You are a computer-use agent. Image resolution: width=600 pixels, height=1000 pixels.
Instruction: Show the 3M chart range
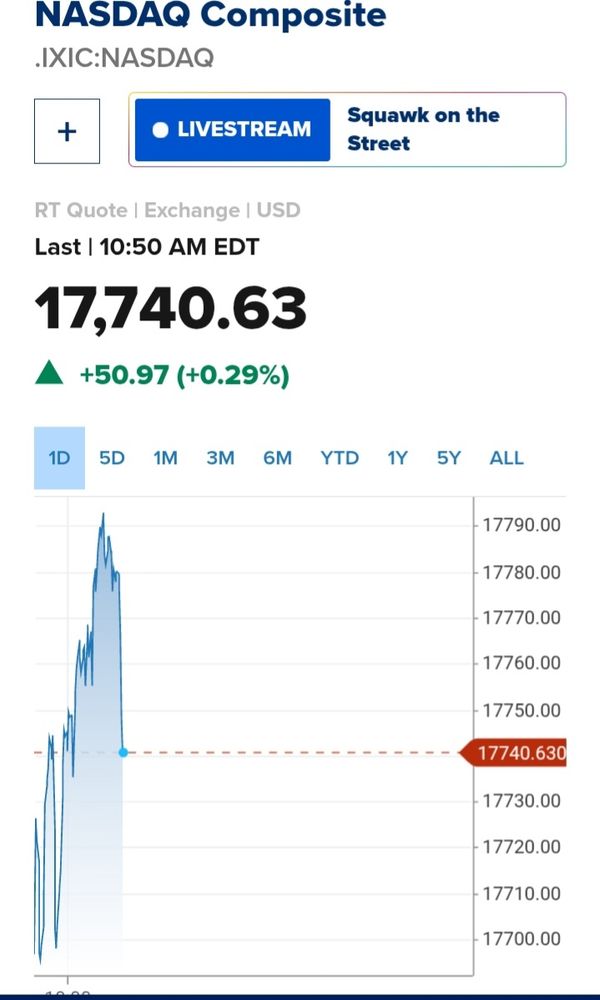[x=221, y=458]
